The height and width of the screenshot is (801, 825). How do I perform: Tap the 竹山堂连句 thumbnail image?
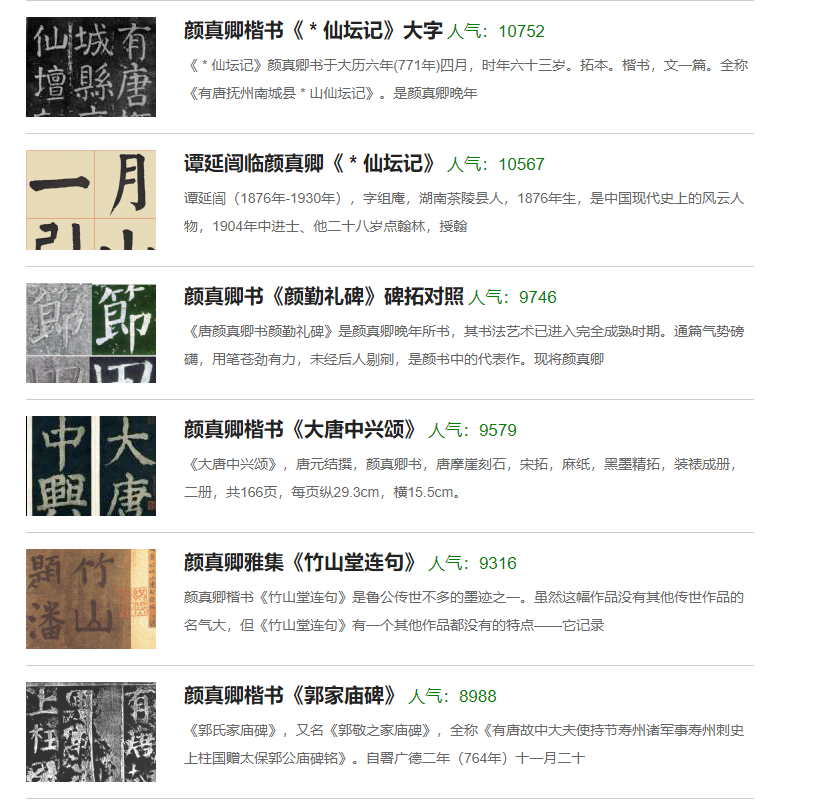(x=91, y=599)
